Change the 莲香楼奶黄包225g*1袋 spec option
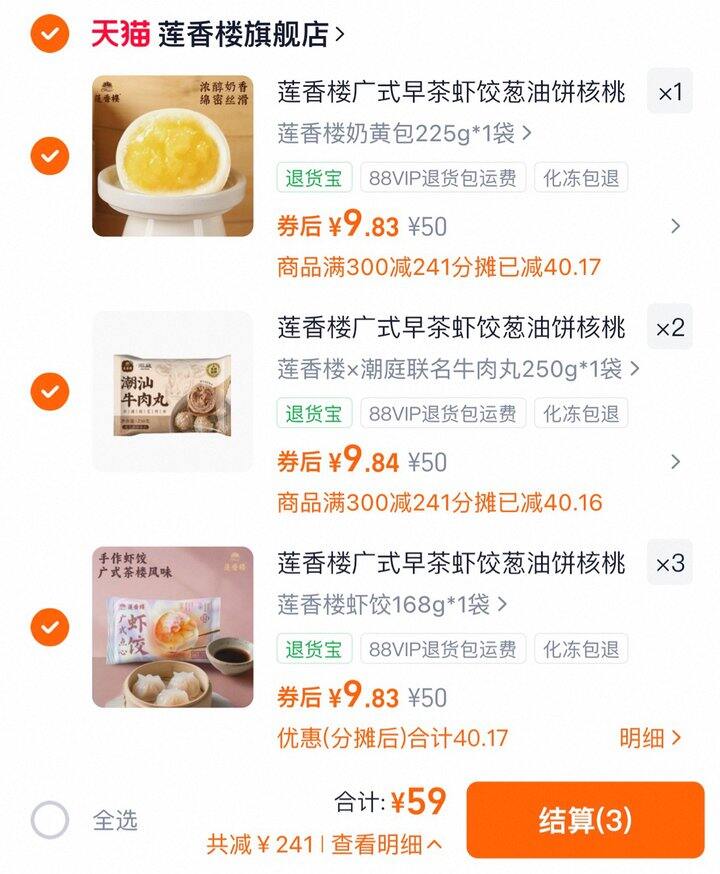The image size is (720, 874). pyautogui.click(x=404, y=133)
